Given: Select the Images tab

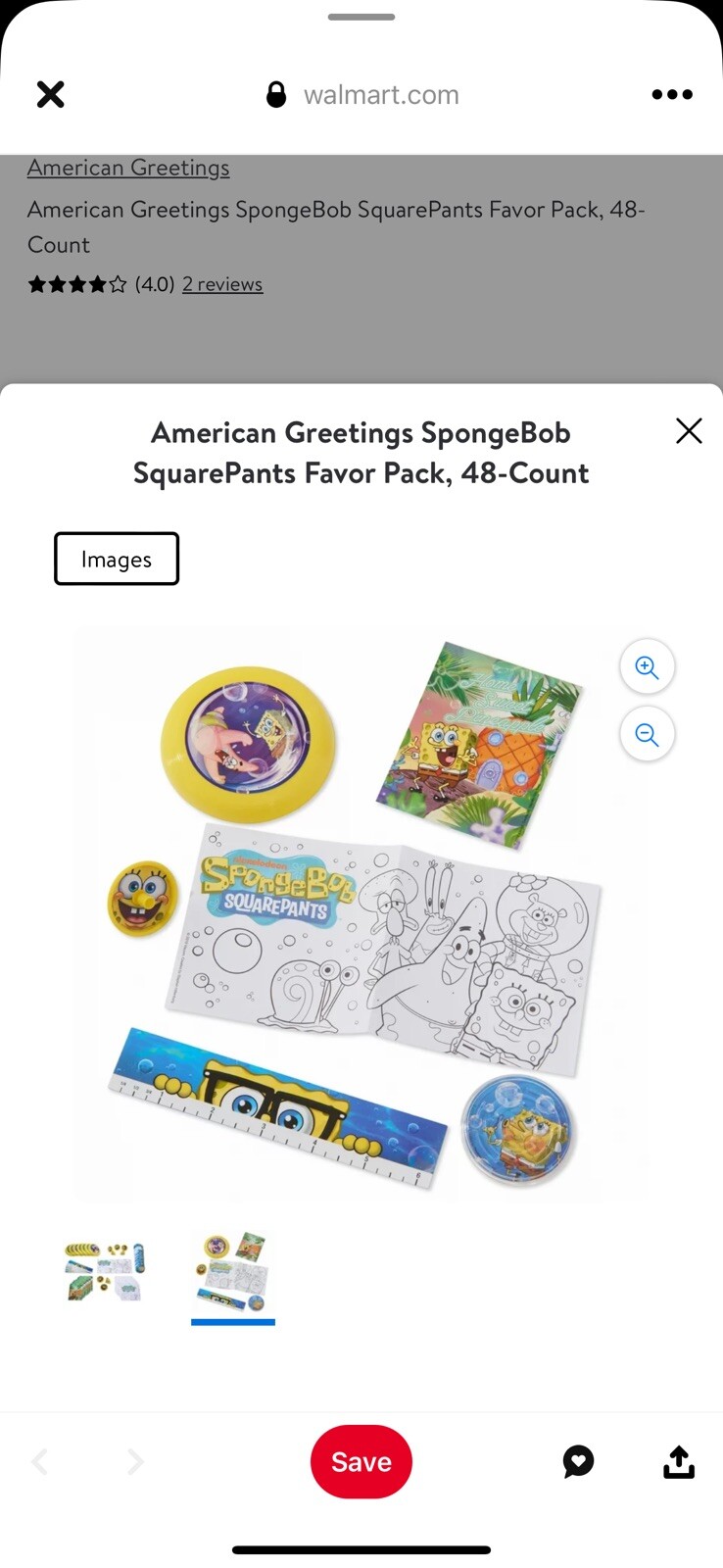Looking at the screenshot, I should point(117,559).
